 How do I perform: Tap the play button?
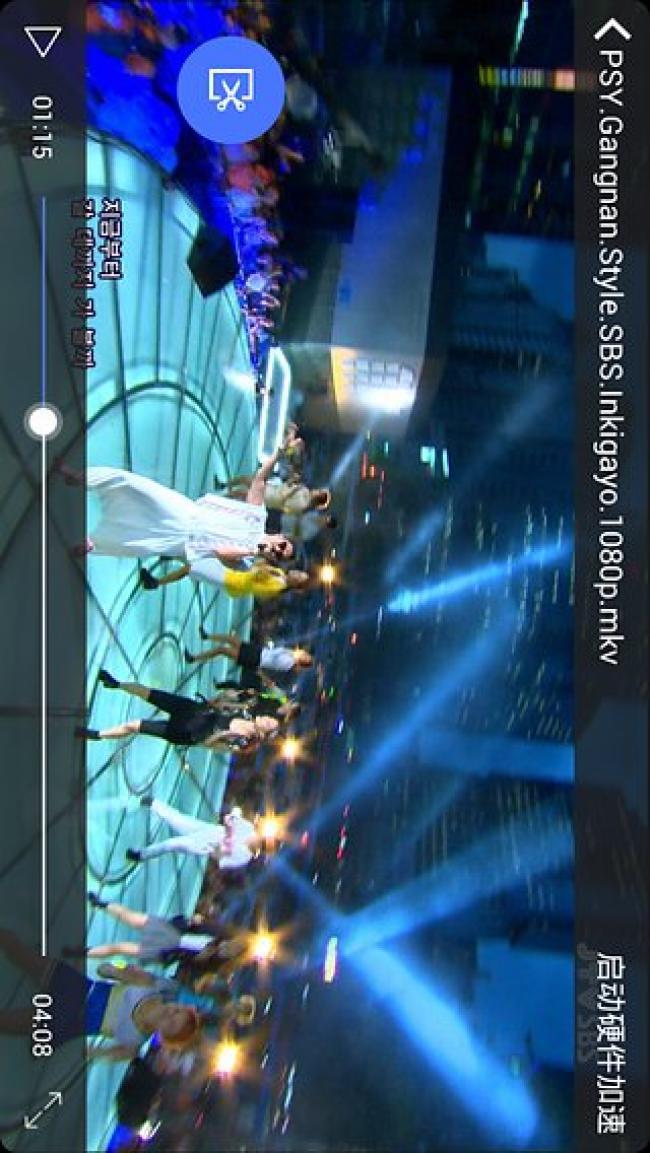(42, 41)
